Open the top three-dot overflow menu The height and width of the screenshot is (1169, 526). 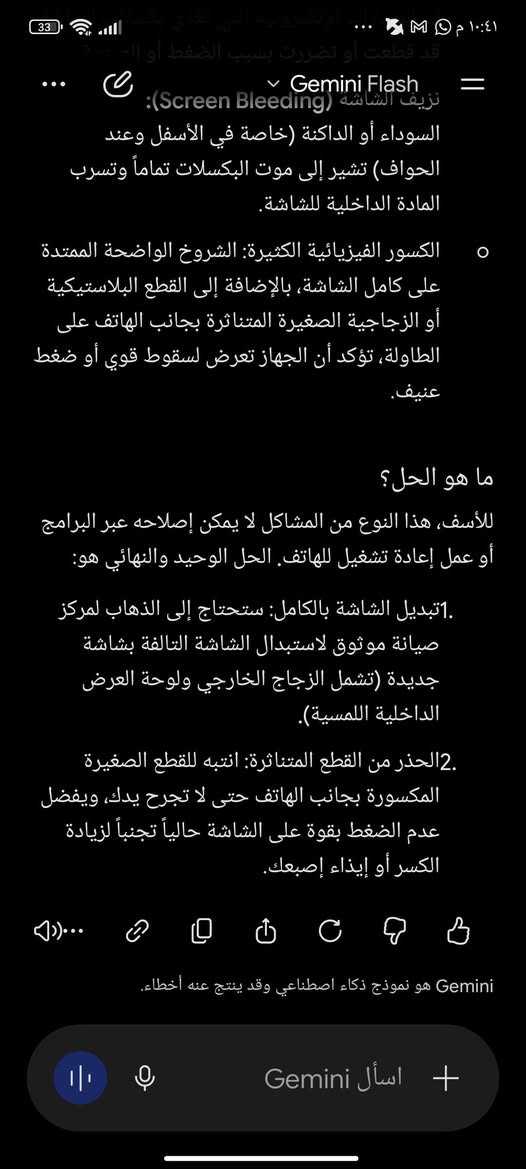click(x=54, y=85)
